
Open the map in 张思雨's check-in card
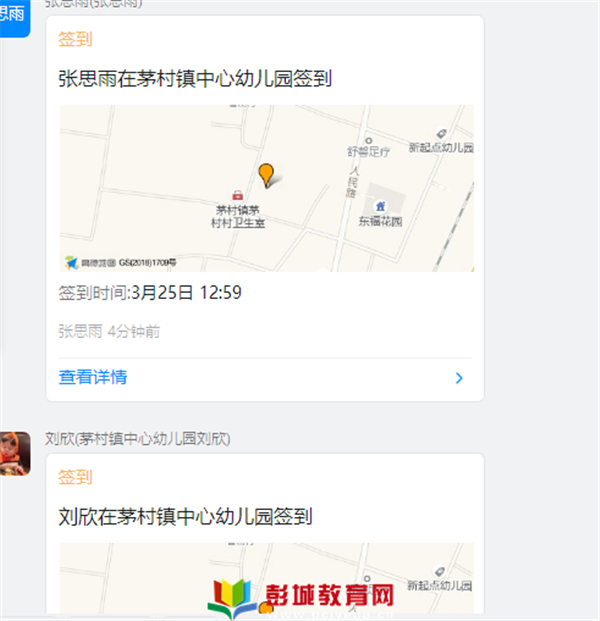[x=266, y=188]
